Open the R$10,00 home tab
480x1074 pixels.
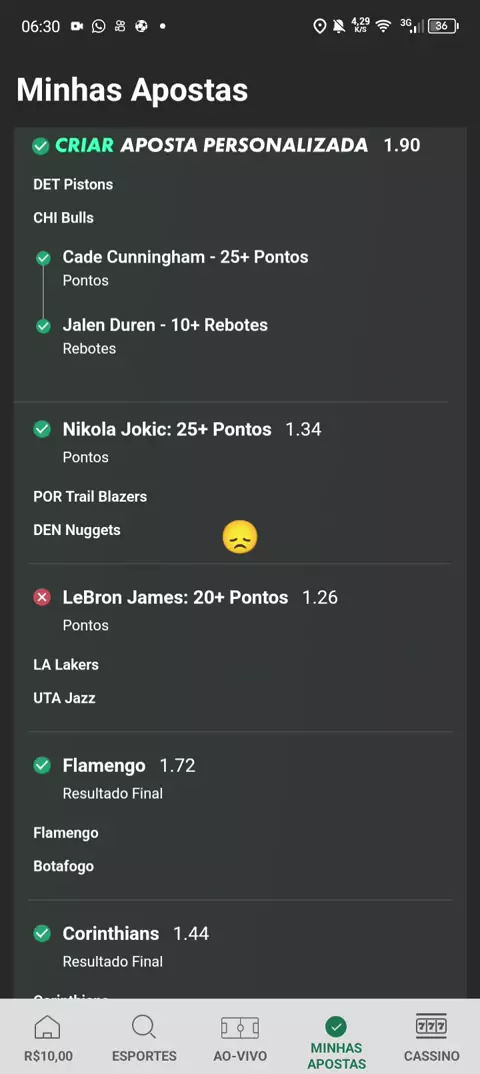click(x=48, y=1037)
